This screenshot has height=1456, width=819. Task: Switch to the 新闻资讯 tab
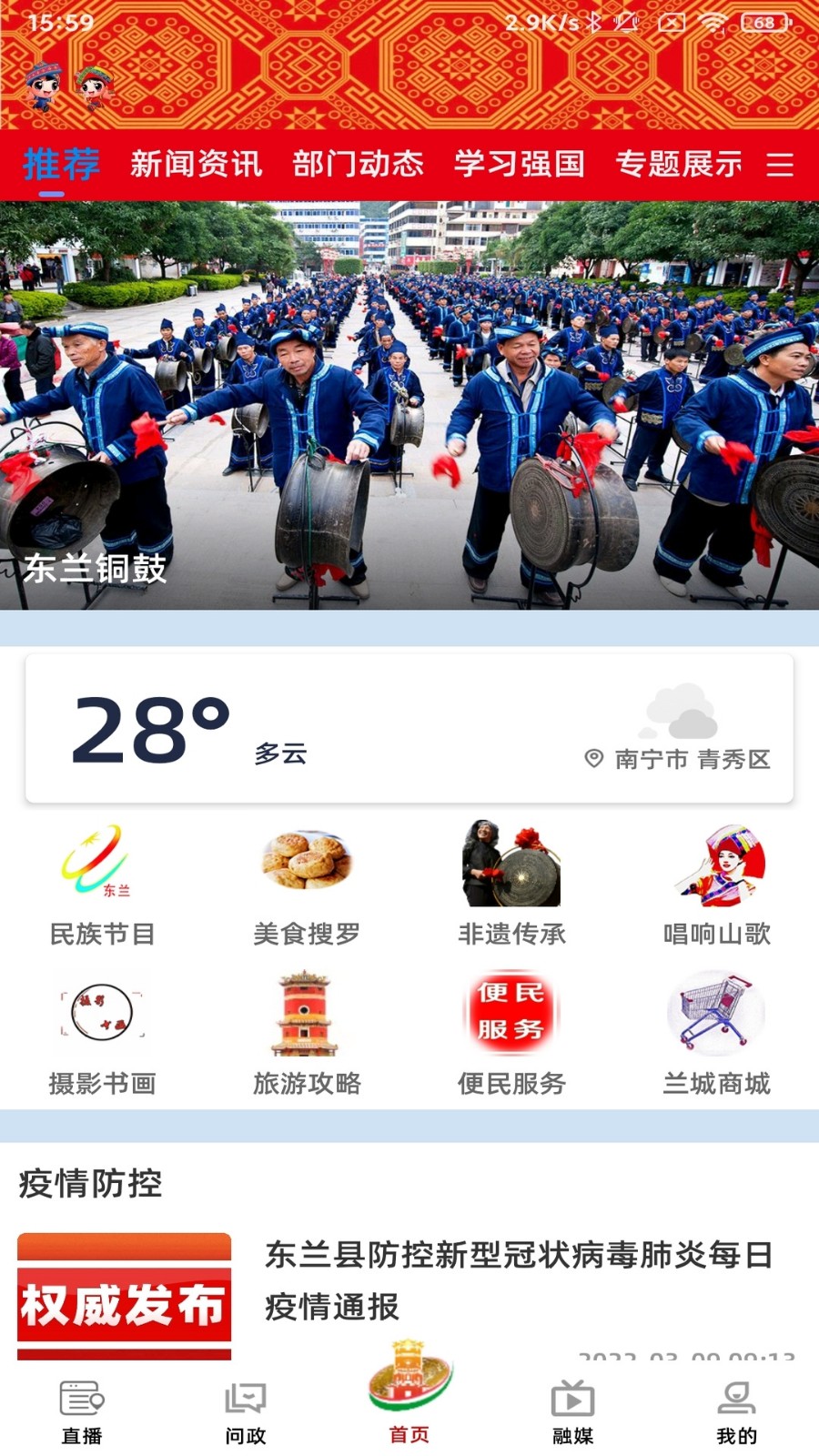click(x=197, y=164)
